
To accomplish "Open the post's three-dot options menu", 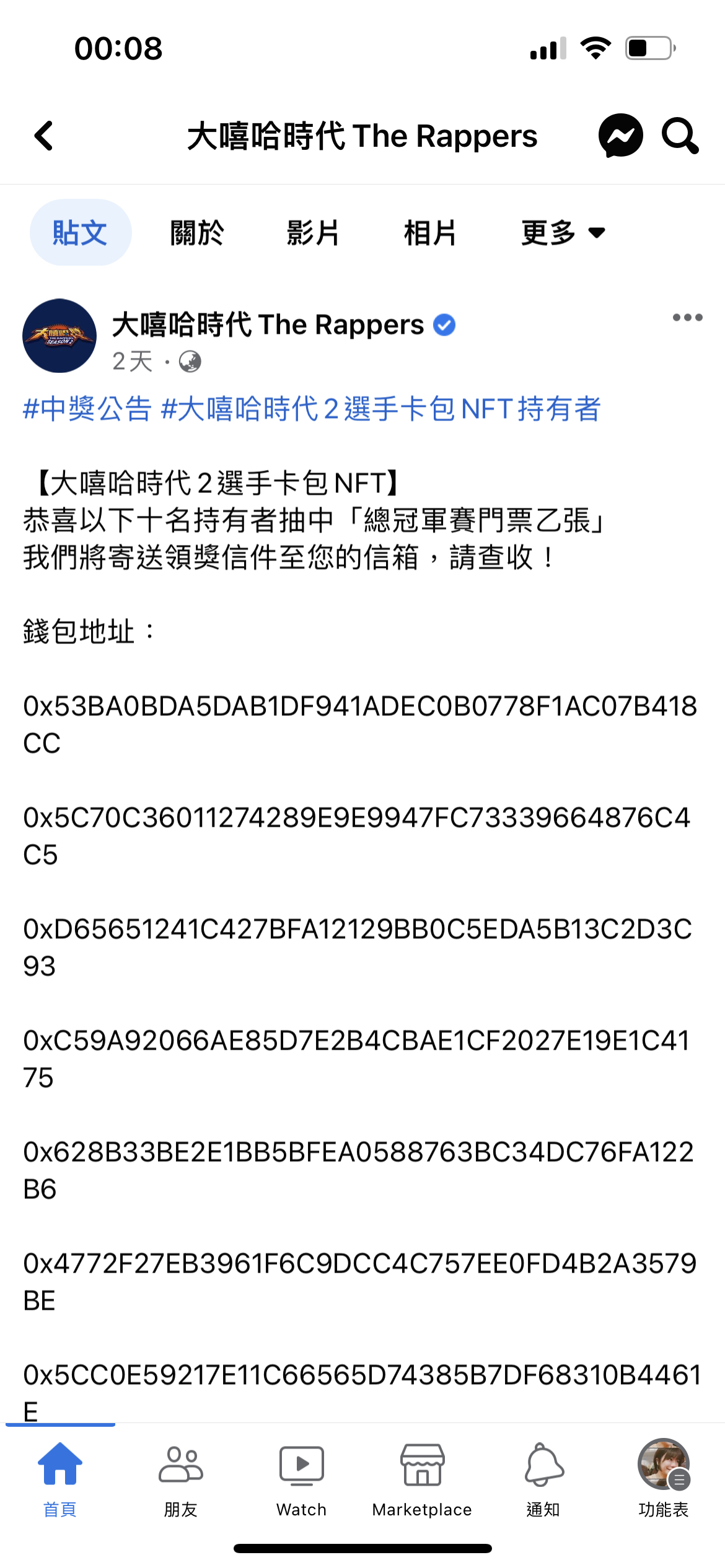I will pos(687,318).
